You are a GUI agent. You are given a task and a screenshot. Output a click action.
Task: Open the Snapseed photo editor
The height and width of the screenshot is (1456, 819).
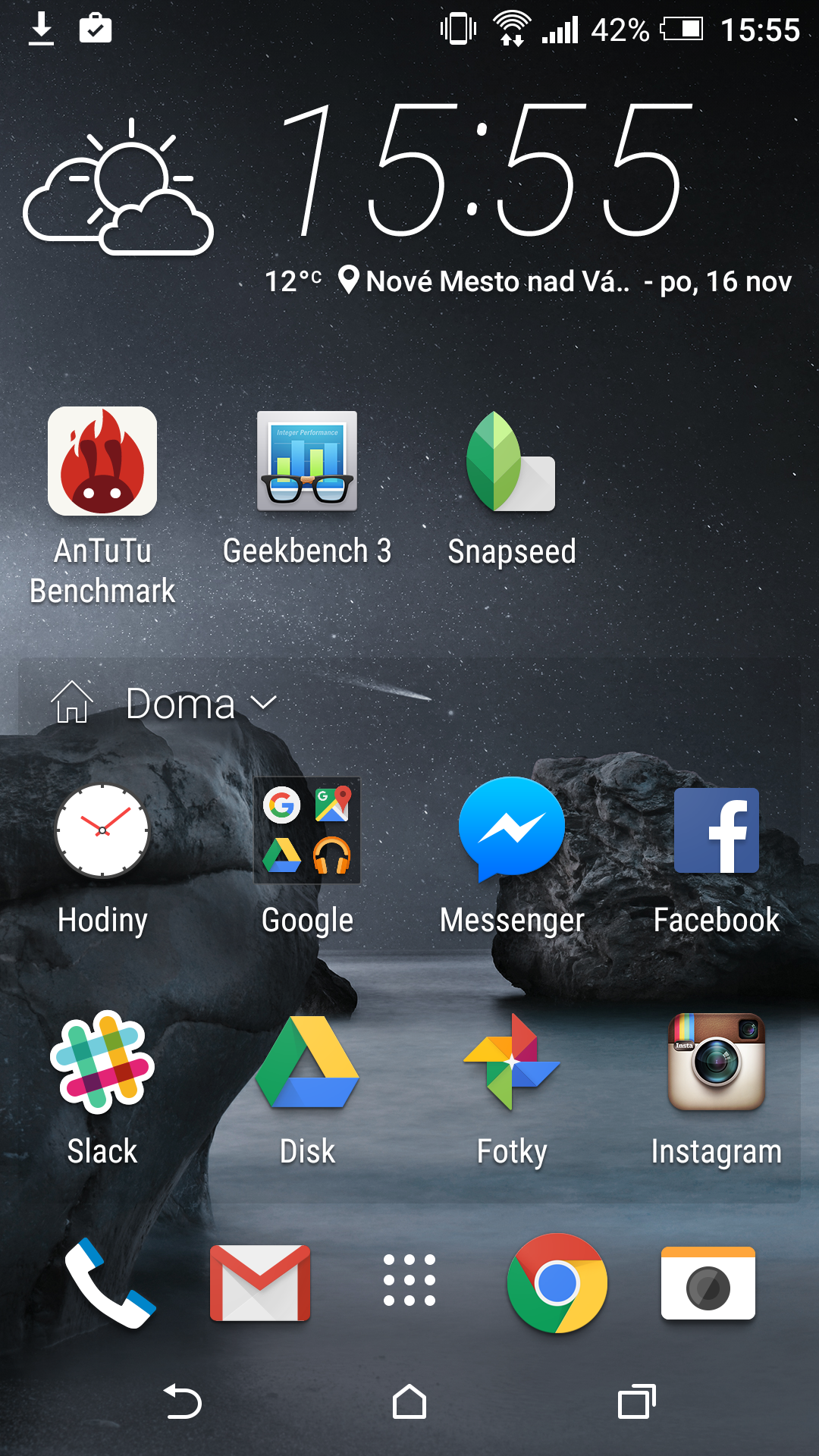(x=511, y=461)
